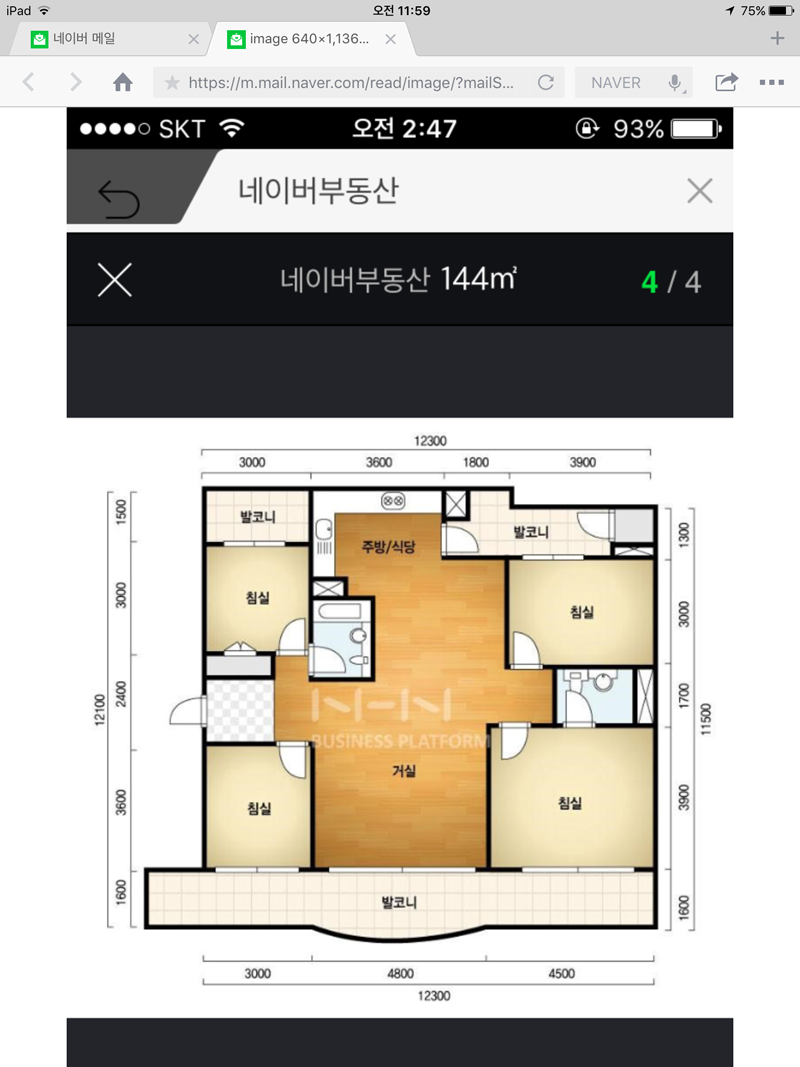Open a new browser tab
The width and height of the screenshot is (800, 1067).
click(x=777, y=39)
